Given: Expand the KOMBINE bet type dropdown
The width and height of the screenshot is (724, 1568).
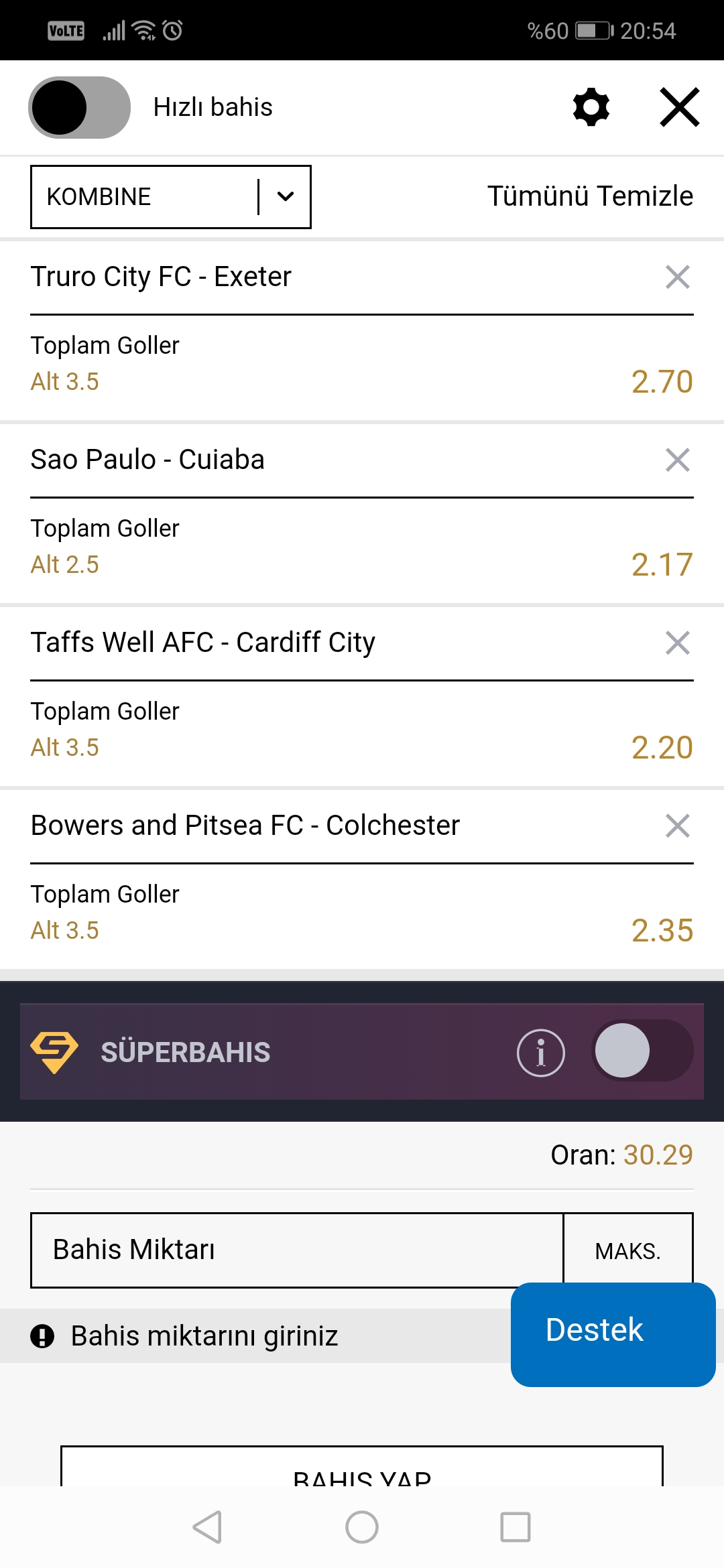Looking at the screenshot, I should tap(171, 197).
